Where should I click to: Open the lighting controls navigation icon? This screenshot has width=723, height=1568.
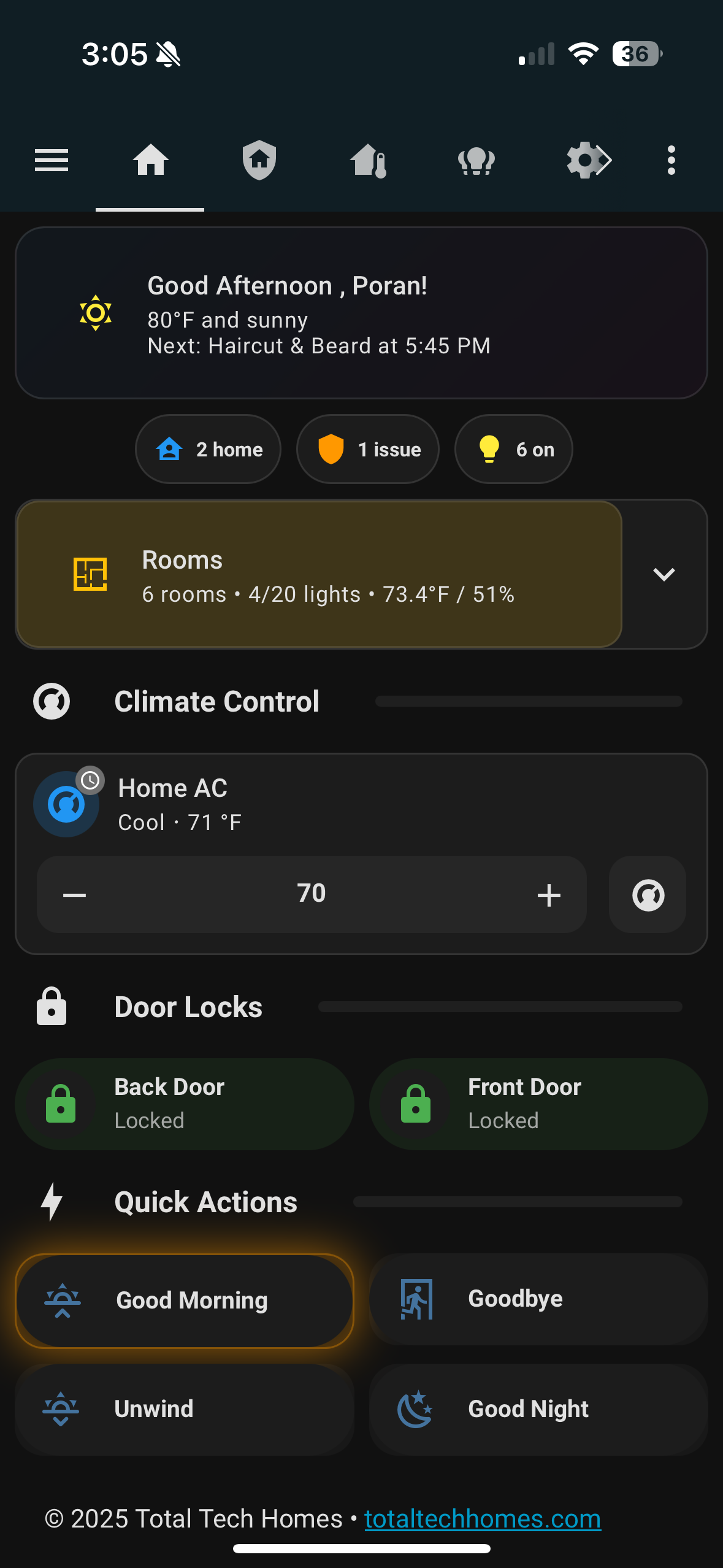[x=476, y=160]
